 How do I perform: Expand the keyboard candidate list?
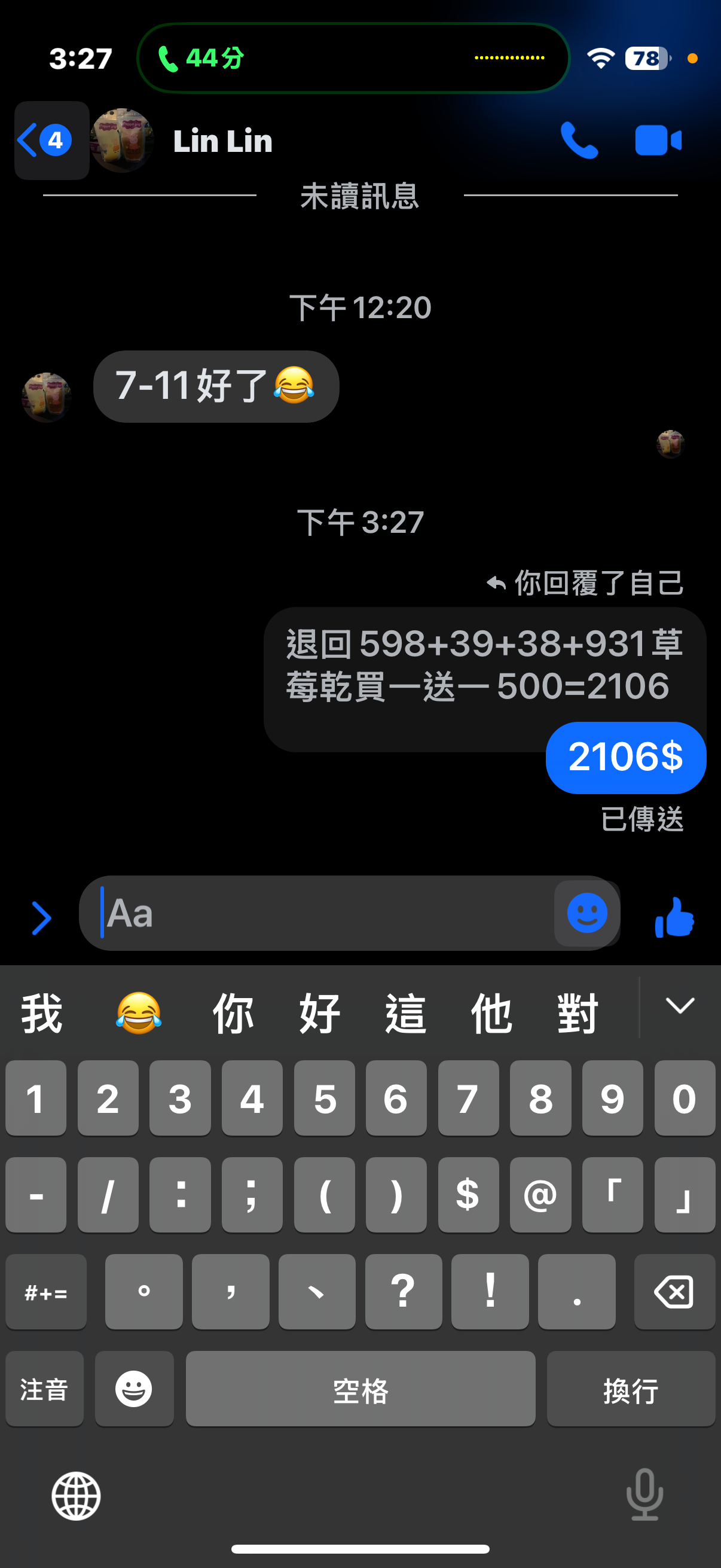click(680, 1006)
